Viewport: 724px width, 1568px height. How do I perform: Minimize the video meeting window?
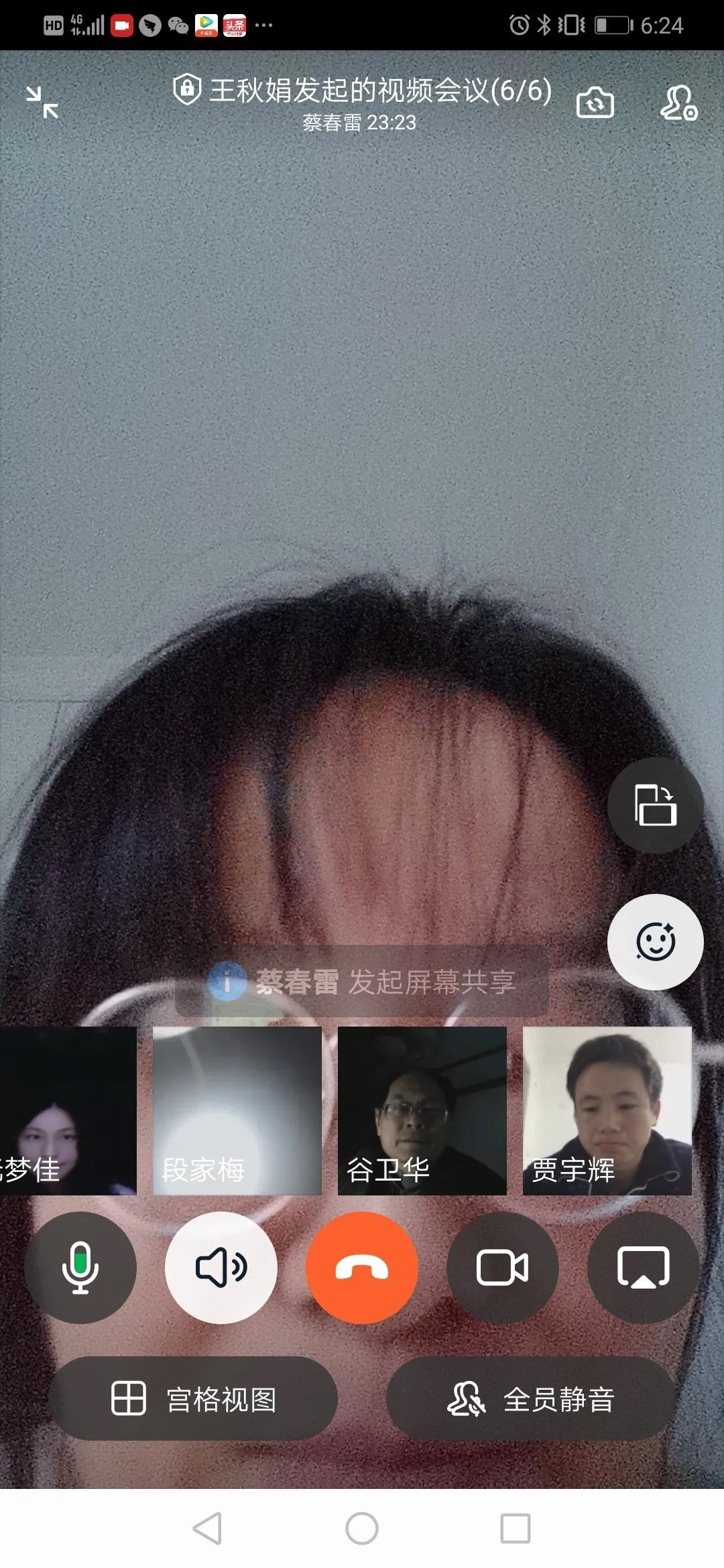tap(42, 103)
